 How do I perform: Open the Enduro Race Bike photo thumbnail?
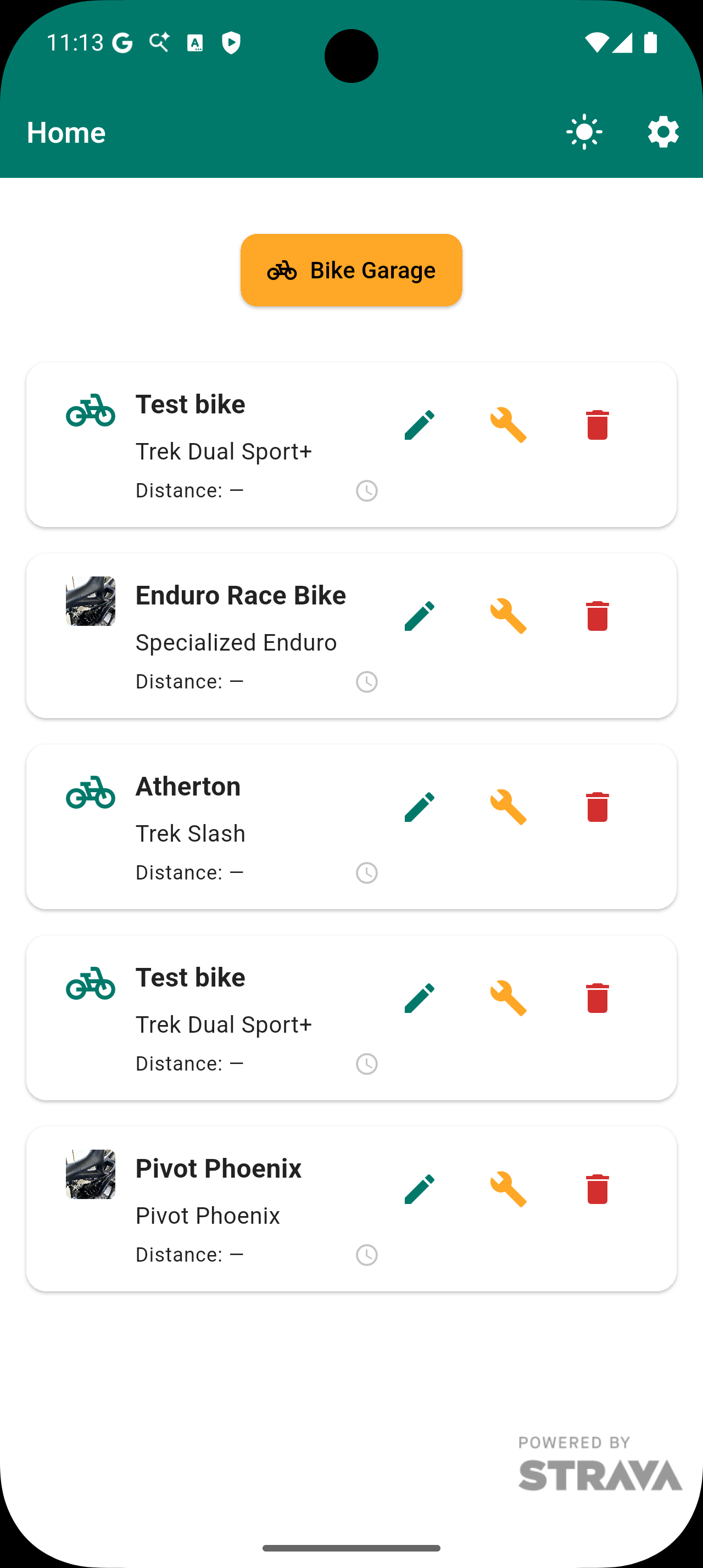point(91,602)
